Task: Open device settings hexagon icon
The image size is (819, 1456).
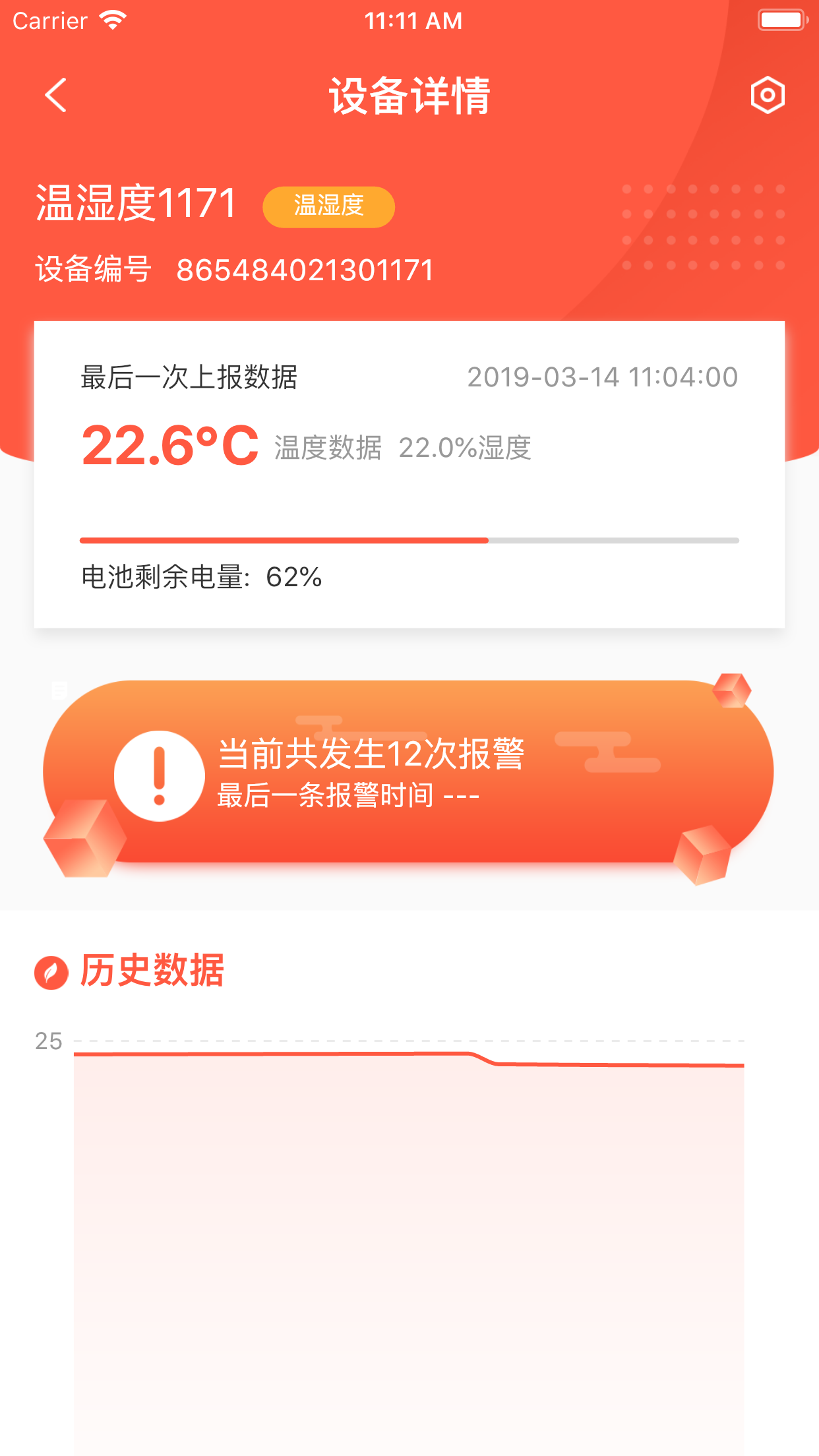Action: coord(768,96)
